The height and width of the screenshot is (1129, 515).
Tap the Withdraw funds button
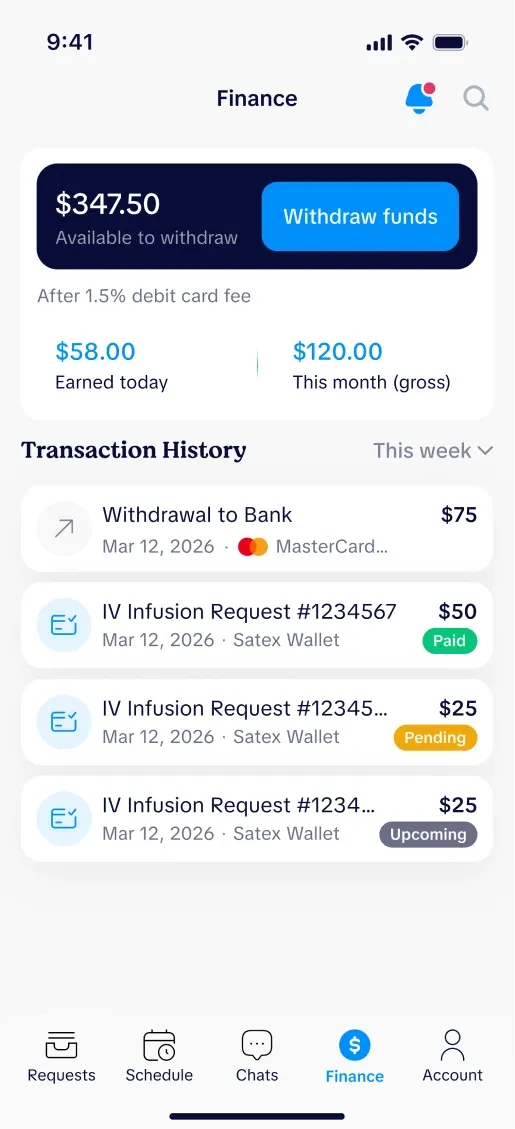pos(360,217)
